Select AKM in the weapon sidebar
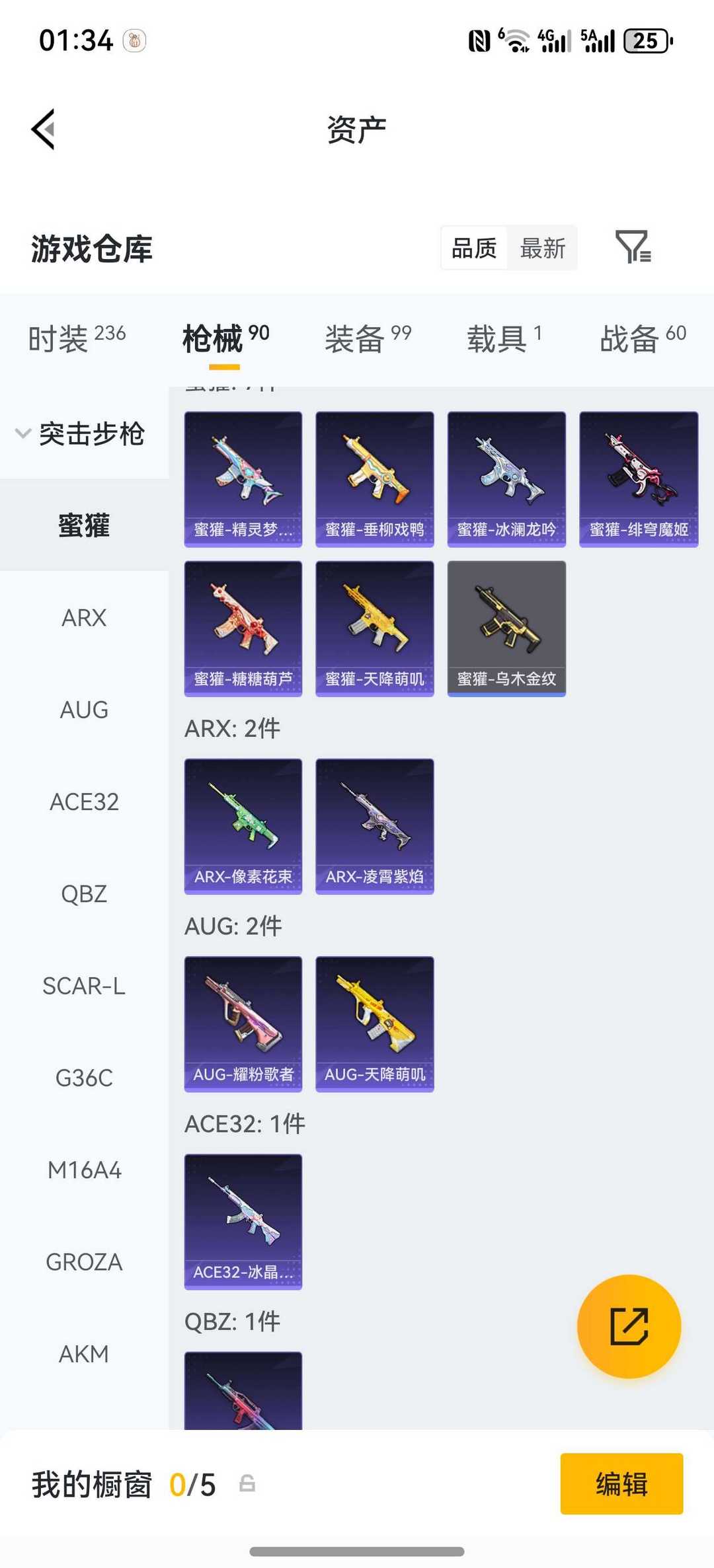714x1568 pixels. tap(84, 1355)
